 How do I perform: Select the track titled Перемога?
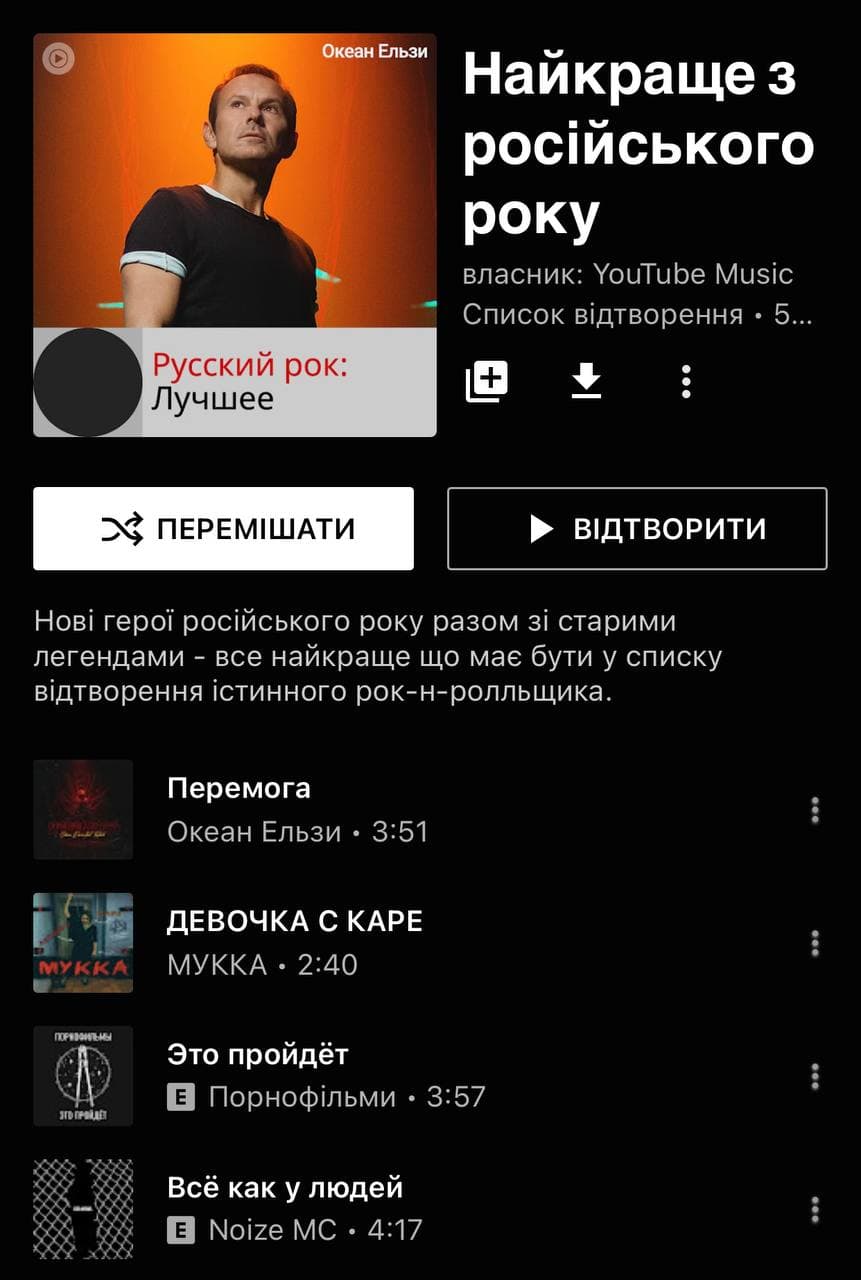(238, 788)
